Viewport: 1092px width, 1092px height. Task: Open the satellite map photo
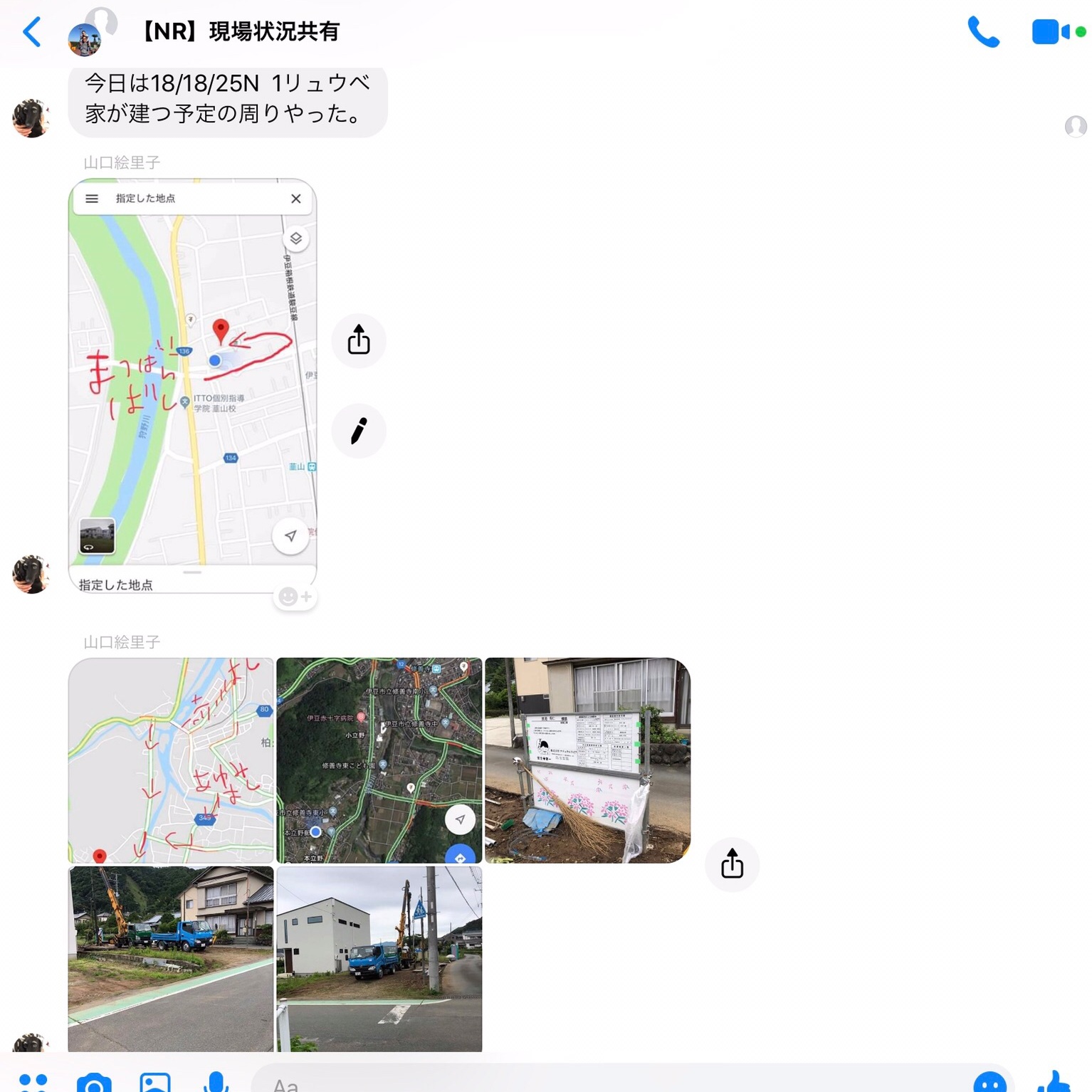(x=379, y=760)
